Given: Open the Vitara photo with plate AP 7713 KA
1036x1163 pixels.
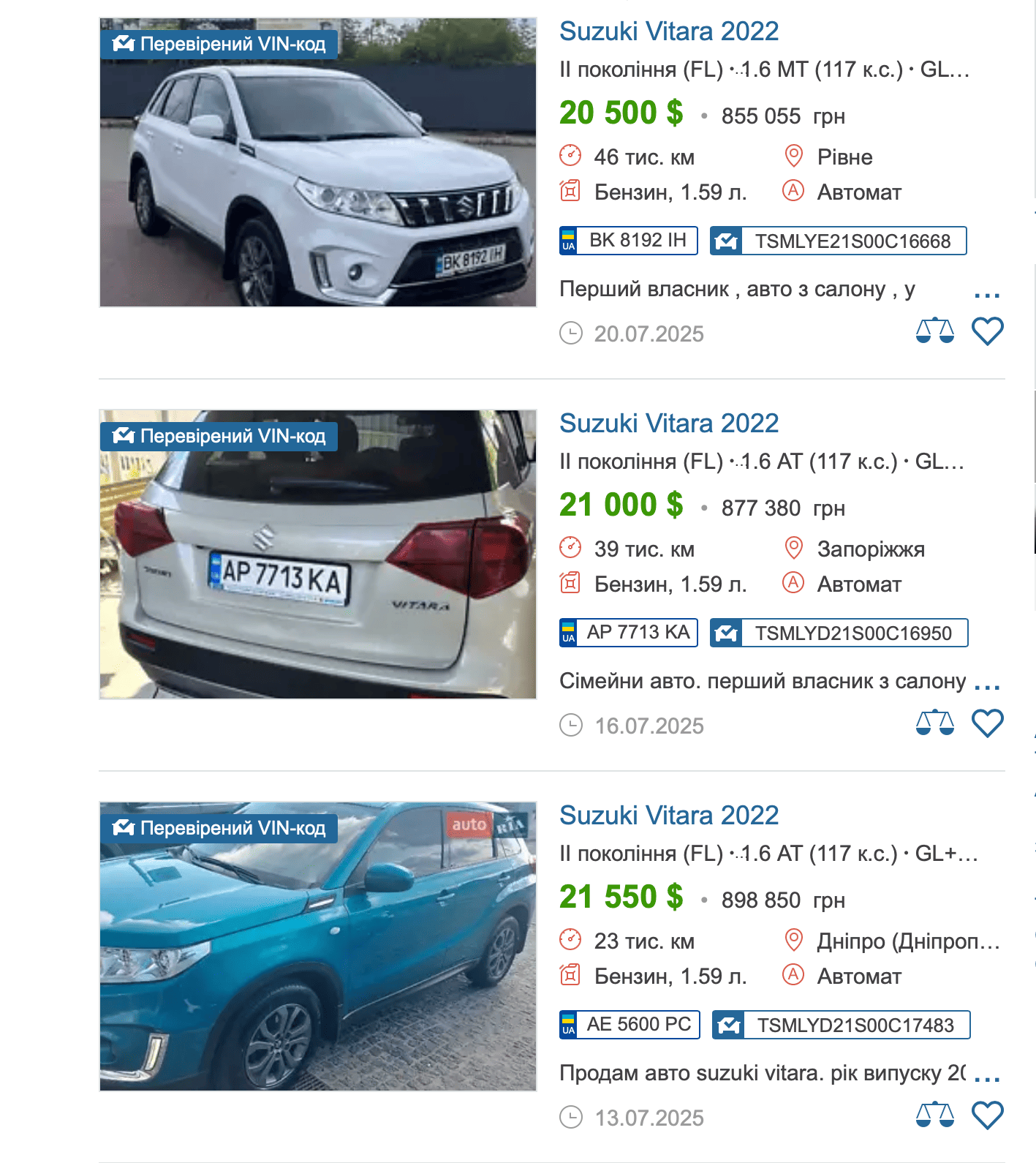Looking at the screenshot, I should coord(318,554).
